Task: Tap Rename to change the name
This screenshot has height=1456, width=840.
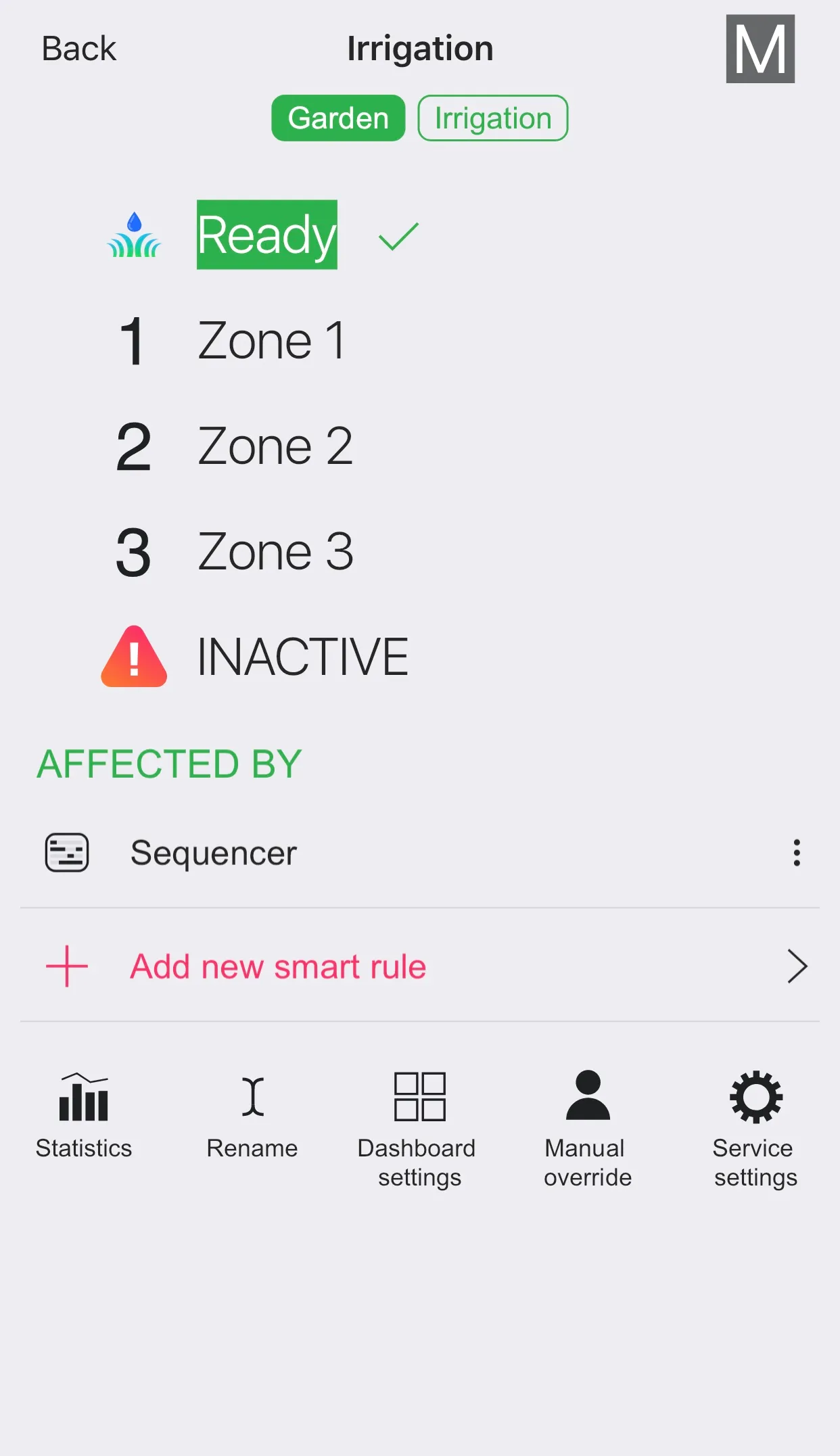Action: coord(252,1116)
